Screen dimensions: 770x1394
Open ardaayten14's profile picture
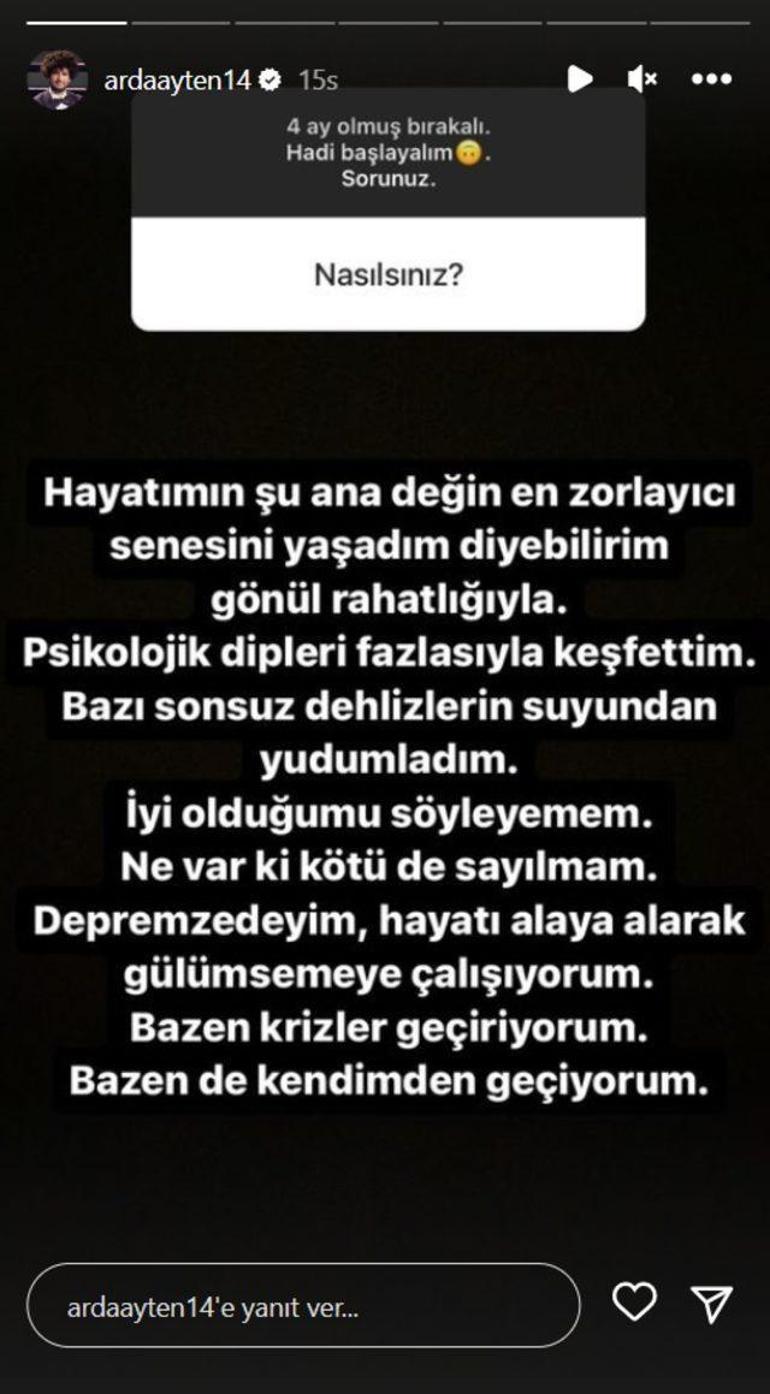pos(57,79)
